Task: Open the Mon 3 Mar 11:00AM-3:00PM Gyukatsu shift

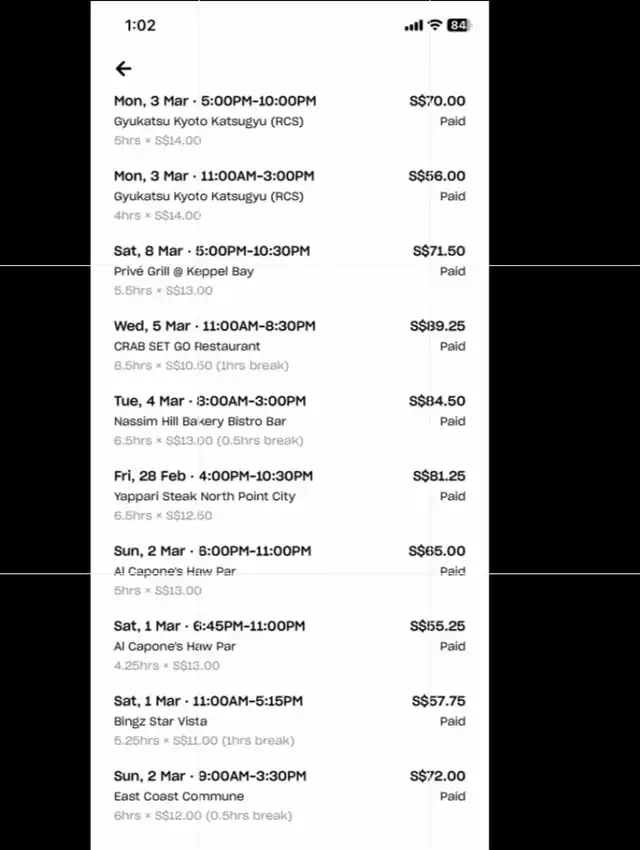Action: pyautogui.click(x=289, y=195)
